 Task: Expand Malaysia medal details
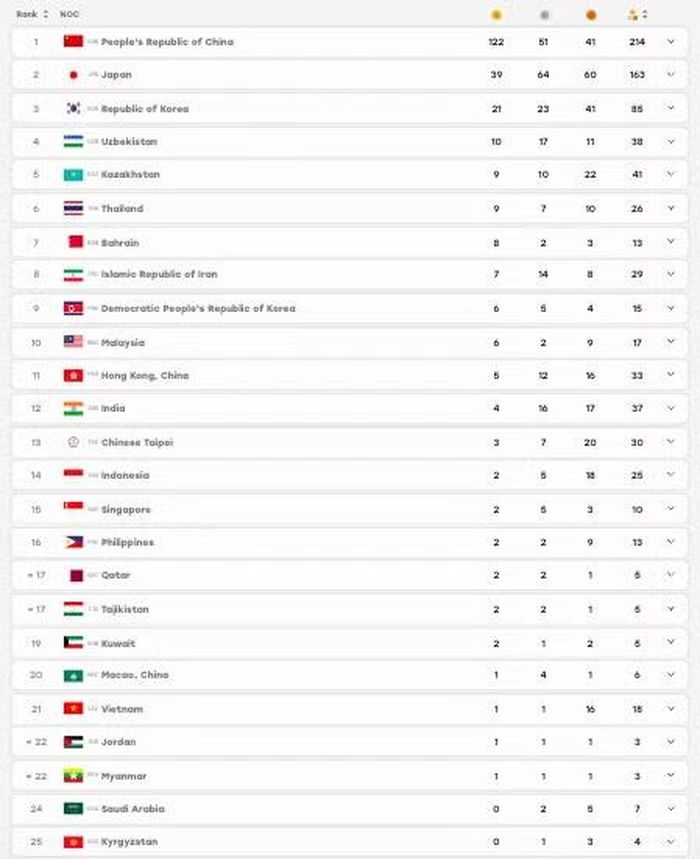point(670,342)
